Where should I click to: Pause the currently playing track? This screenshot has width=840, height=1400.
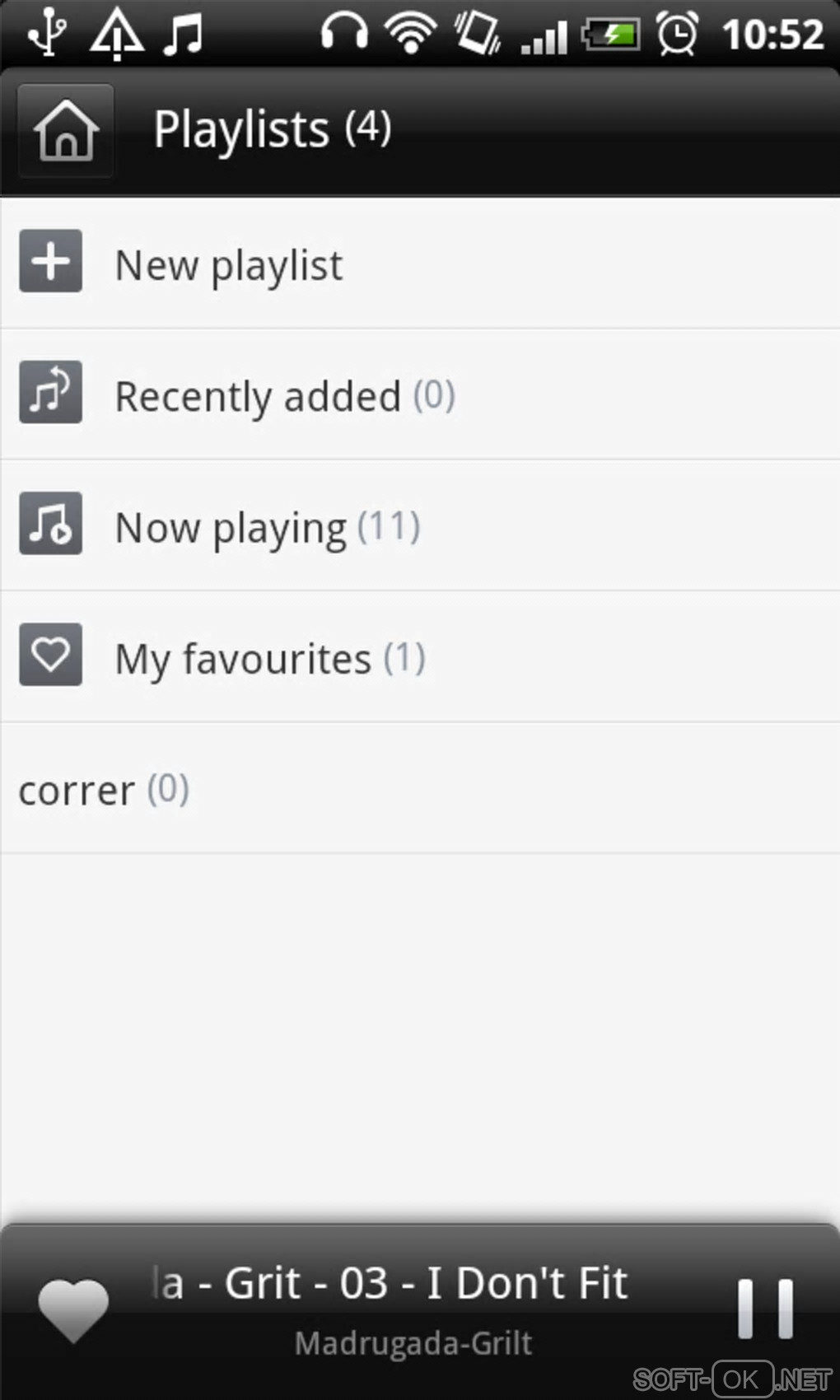(x=765, y=1309)
